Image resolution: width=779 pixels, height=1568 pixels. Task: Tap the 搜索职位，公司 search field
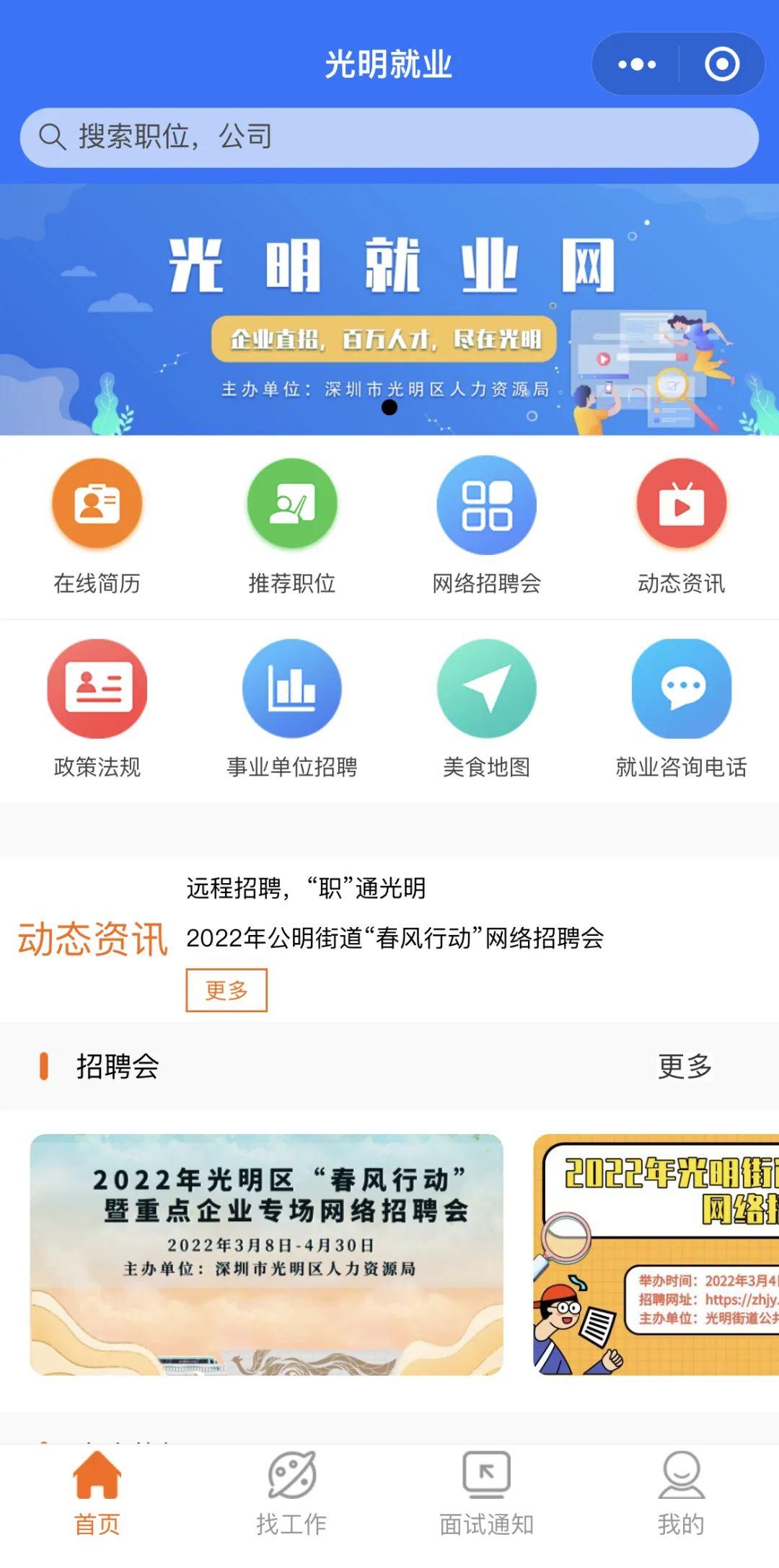389,137
